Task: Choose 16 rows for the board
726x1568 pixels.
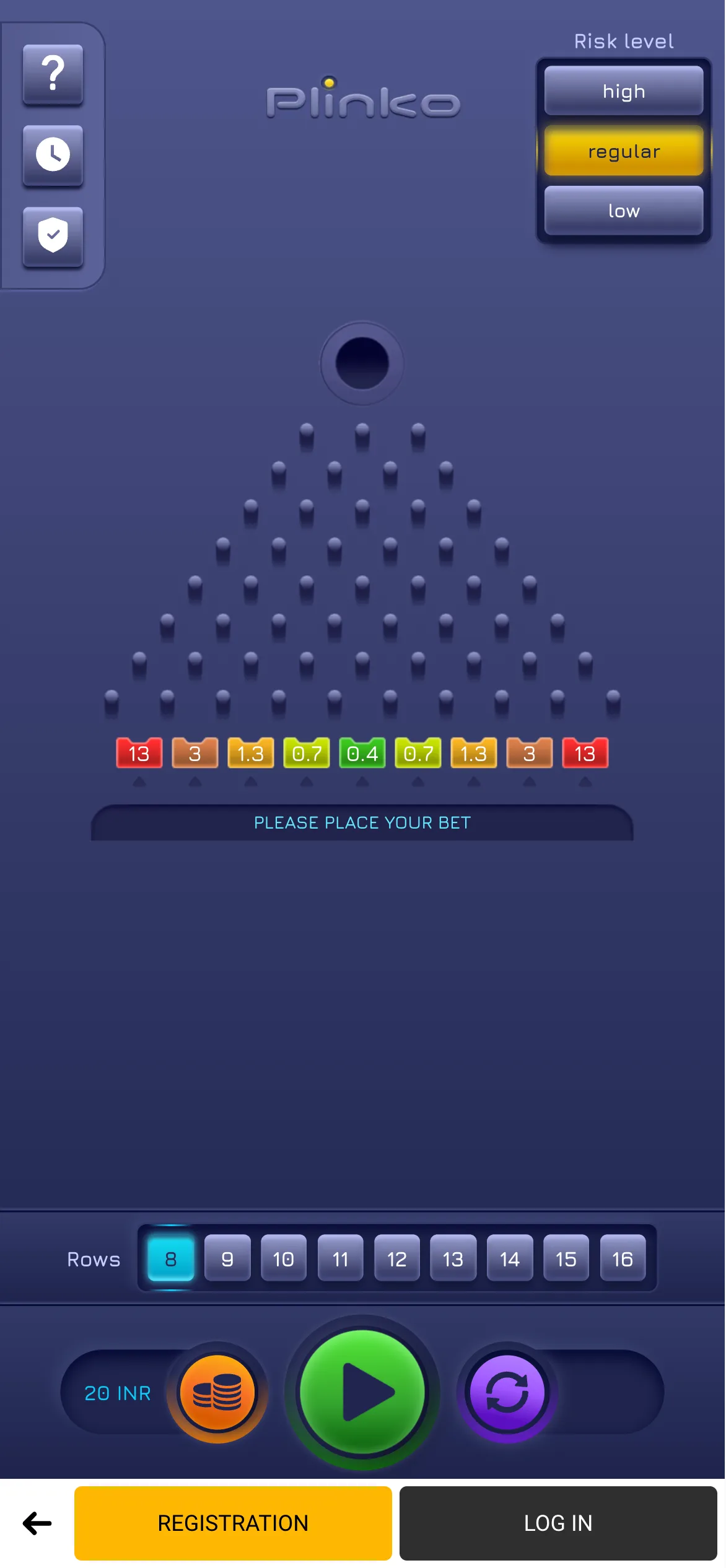Action: click(622, 1259)
